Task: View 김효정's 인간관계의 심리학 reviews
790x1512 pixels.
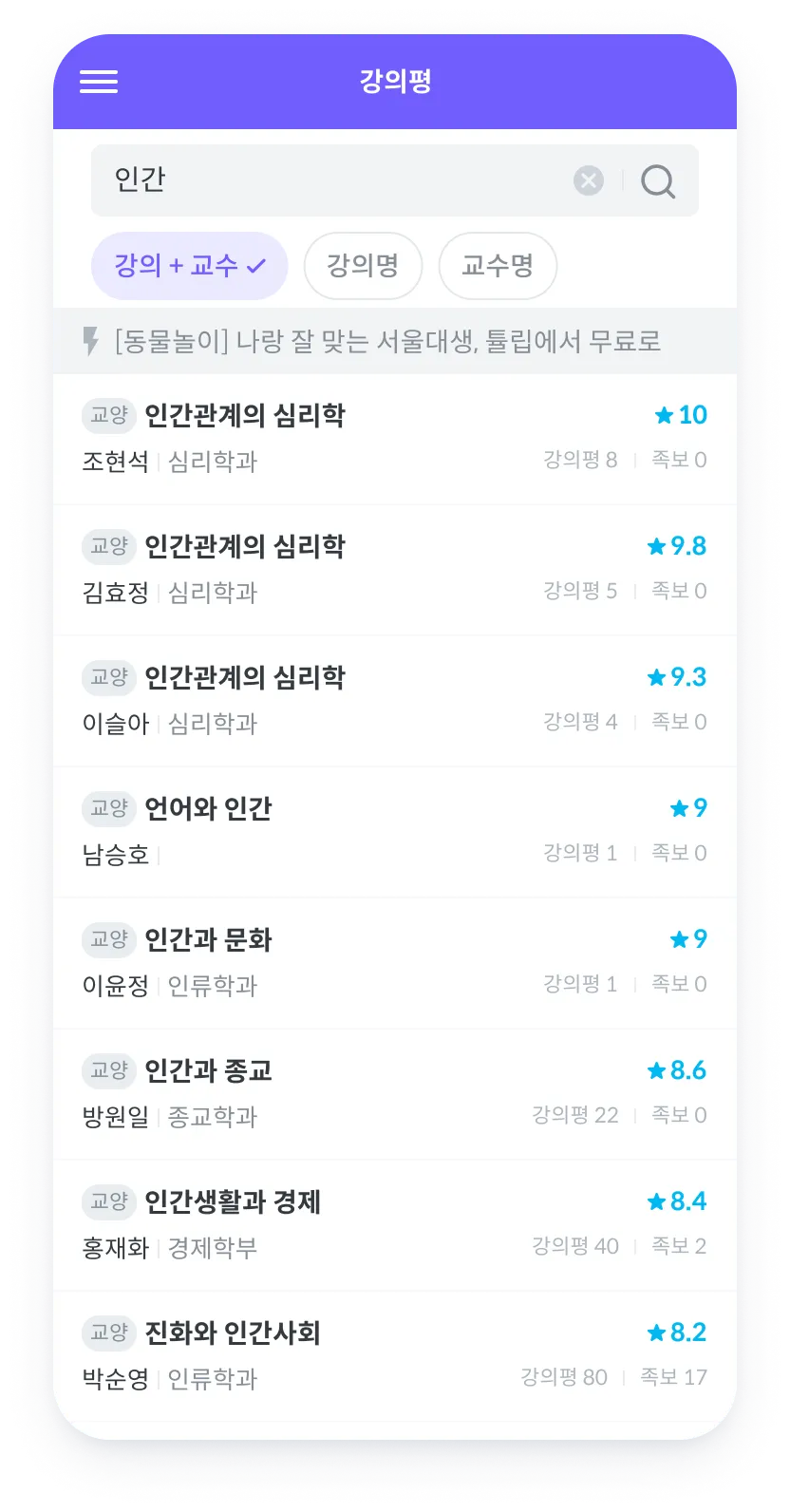Action: (395, 570)
